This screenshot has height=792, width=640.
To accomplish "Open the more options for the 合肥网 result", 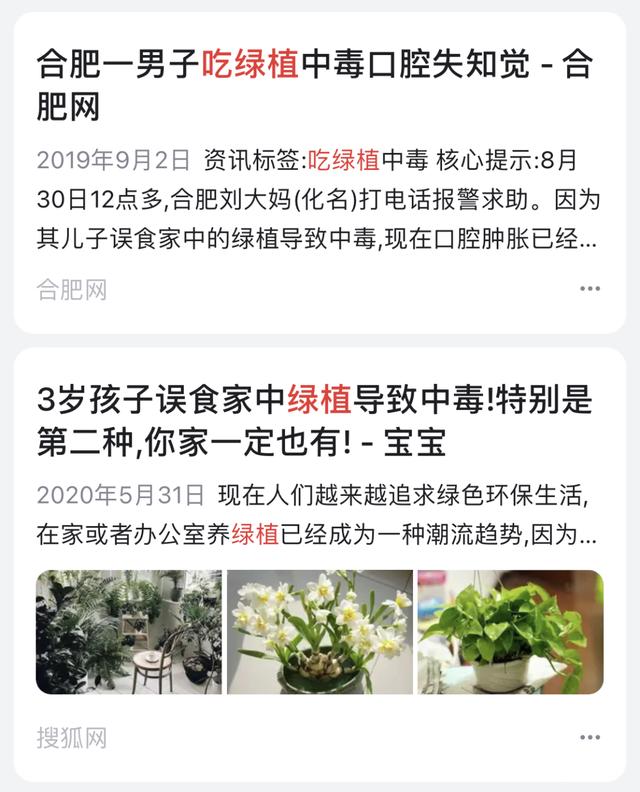I will coord(590,289).
